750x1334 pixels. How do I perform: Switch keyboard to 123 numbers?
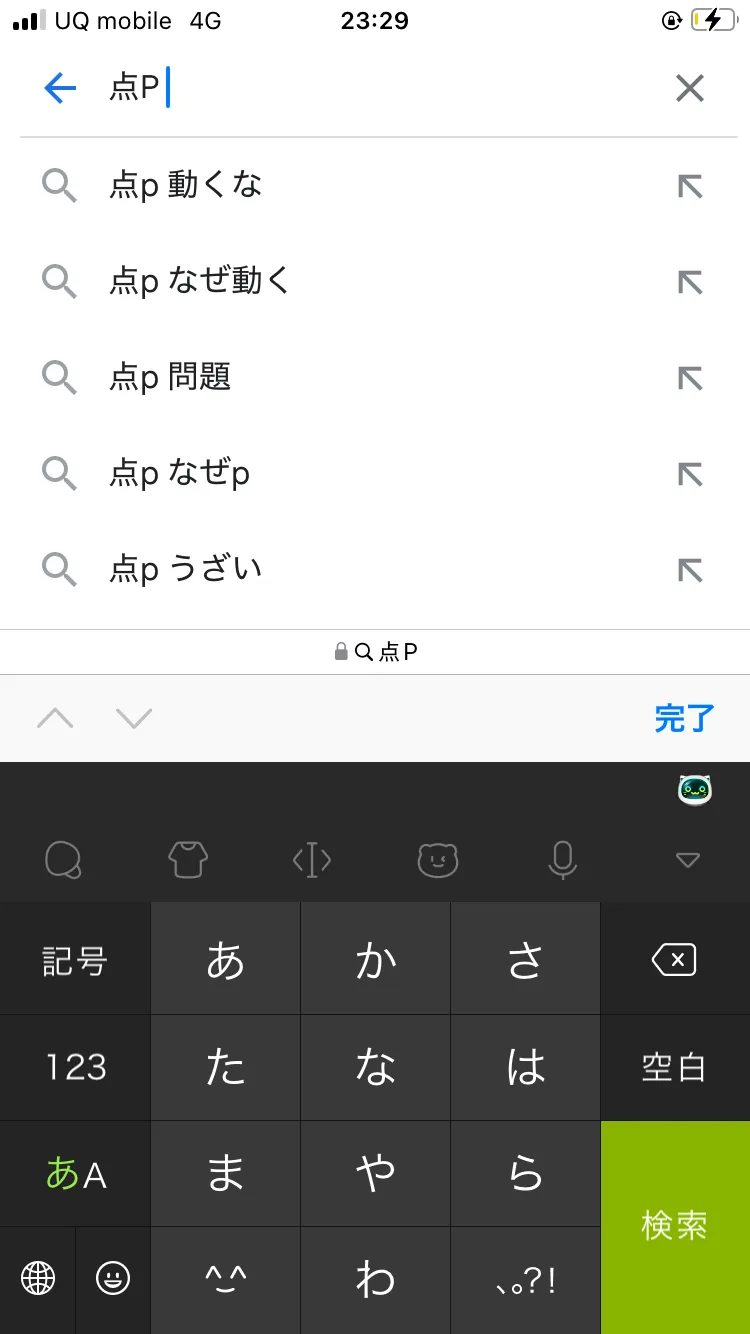tap(75, 1067)
